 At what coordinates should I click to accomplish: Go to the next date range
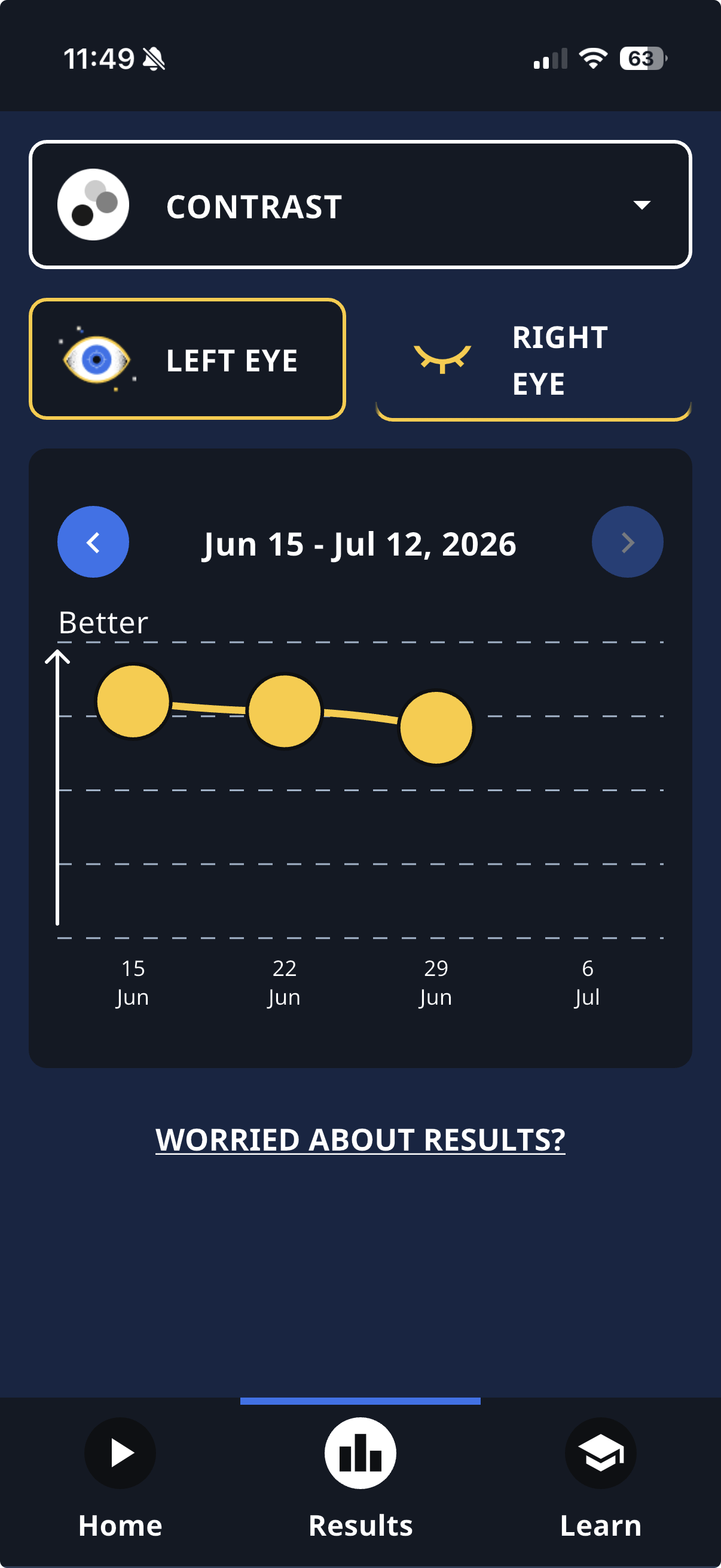[627, 542]
